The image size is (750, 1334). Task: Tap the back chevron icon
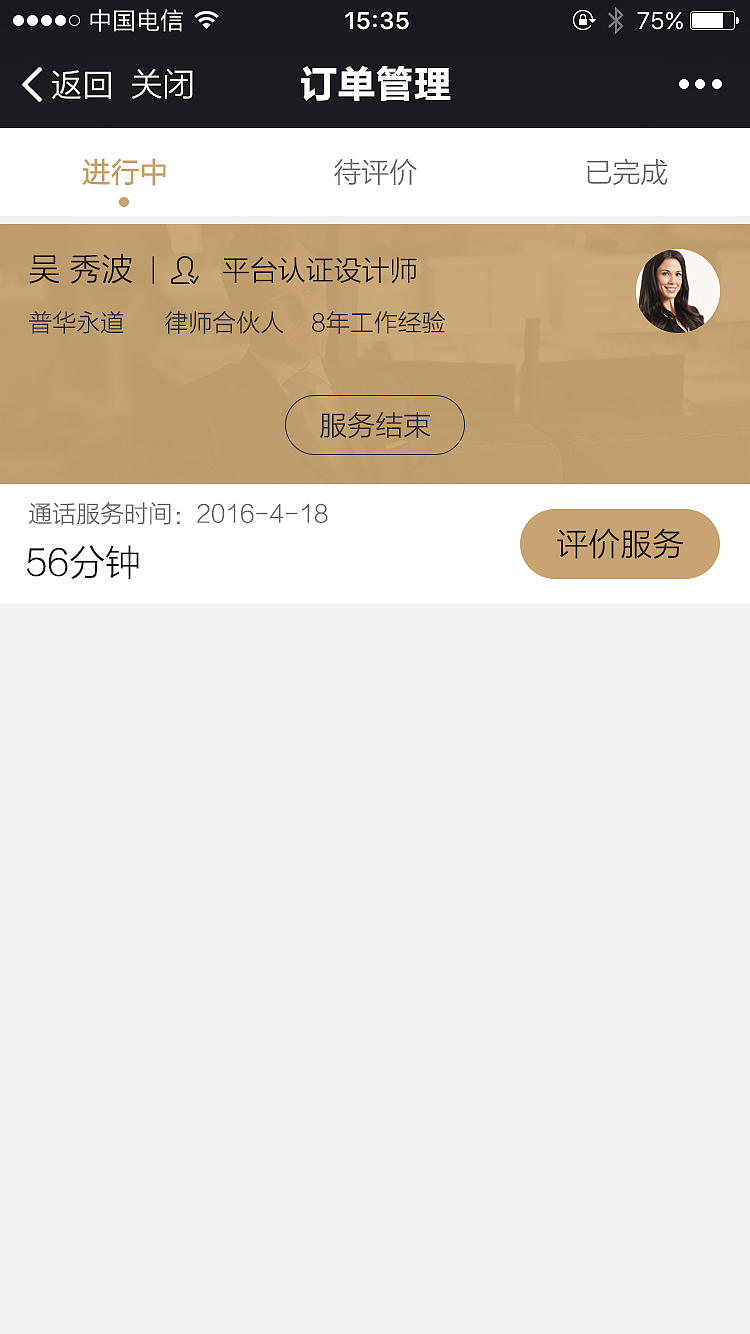(30, 84)
